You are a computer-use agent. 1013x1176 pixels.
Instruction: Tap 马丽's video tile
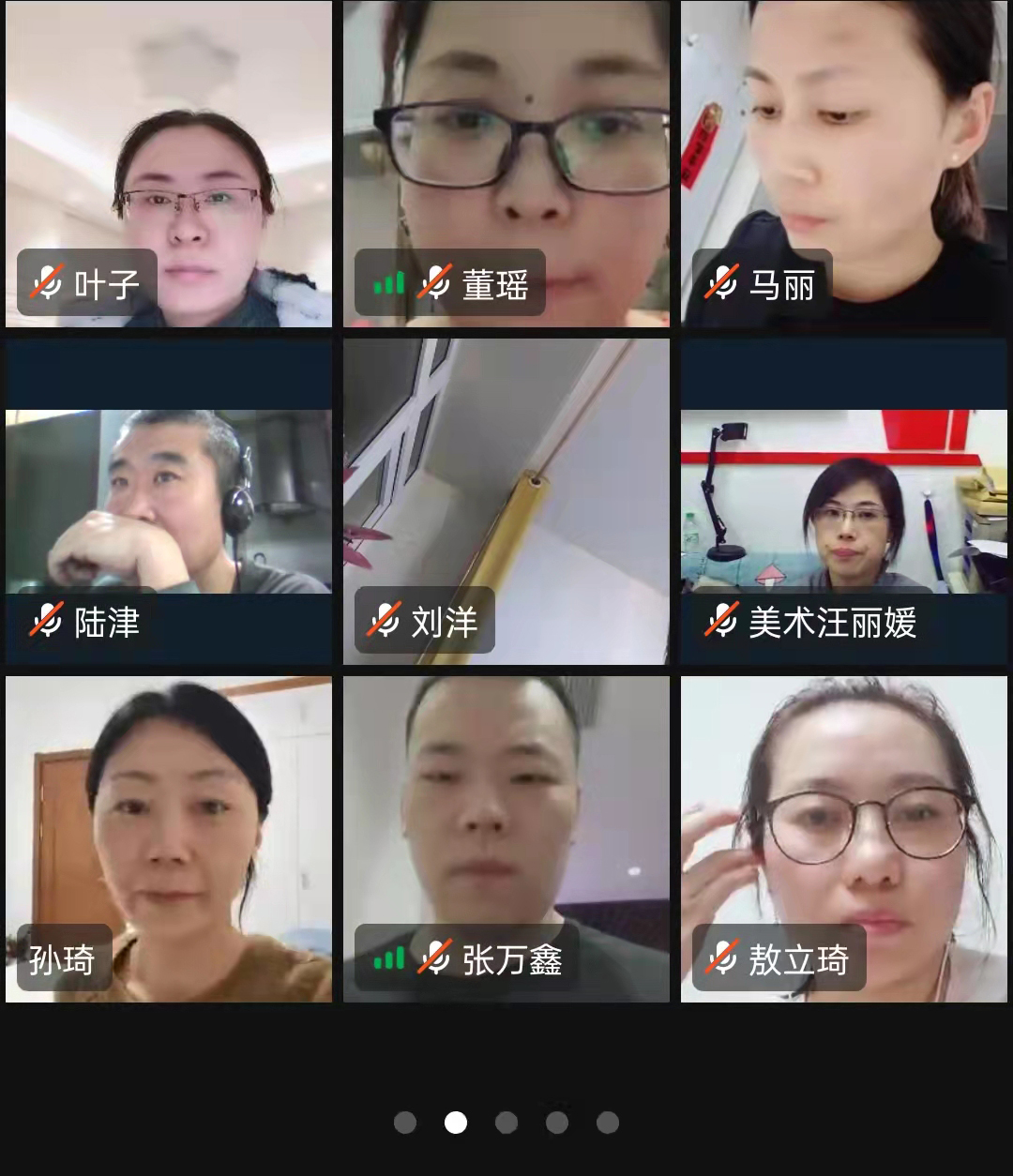[844, 164]
